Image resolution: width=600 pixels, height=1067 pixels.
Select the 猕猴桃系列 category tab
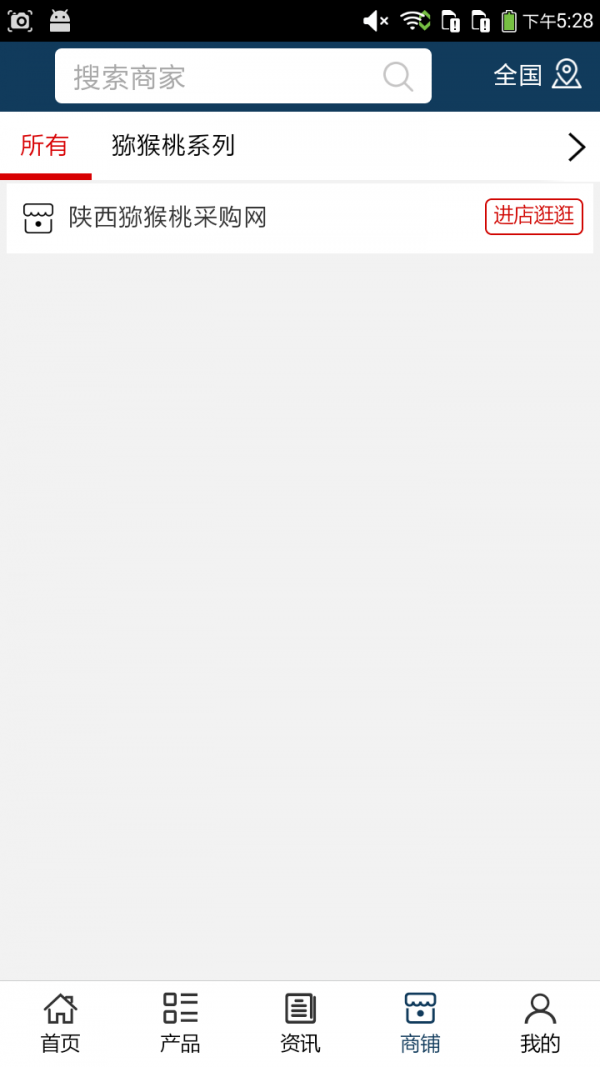click(x=173, y=146)
